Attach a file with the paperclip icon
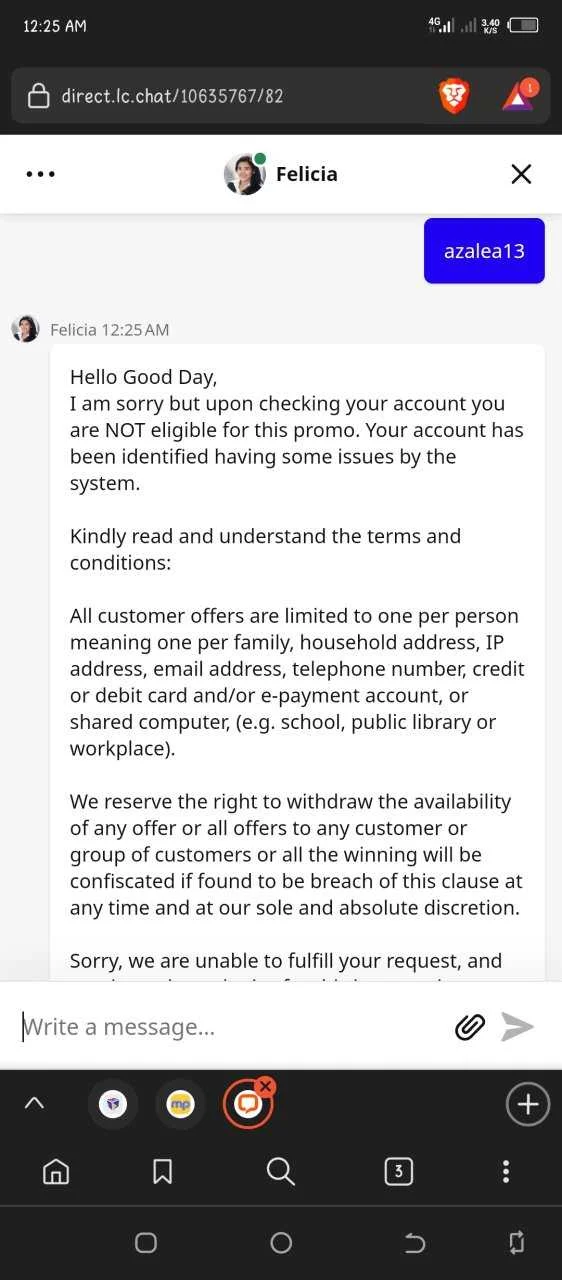 click(470, 1027)
